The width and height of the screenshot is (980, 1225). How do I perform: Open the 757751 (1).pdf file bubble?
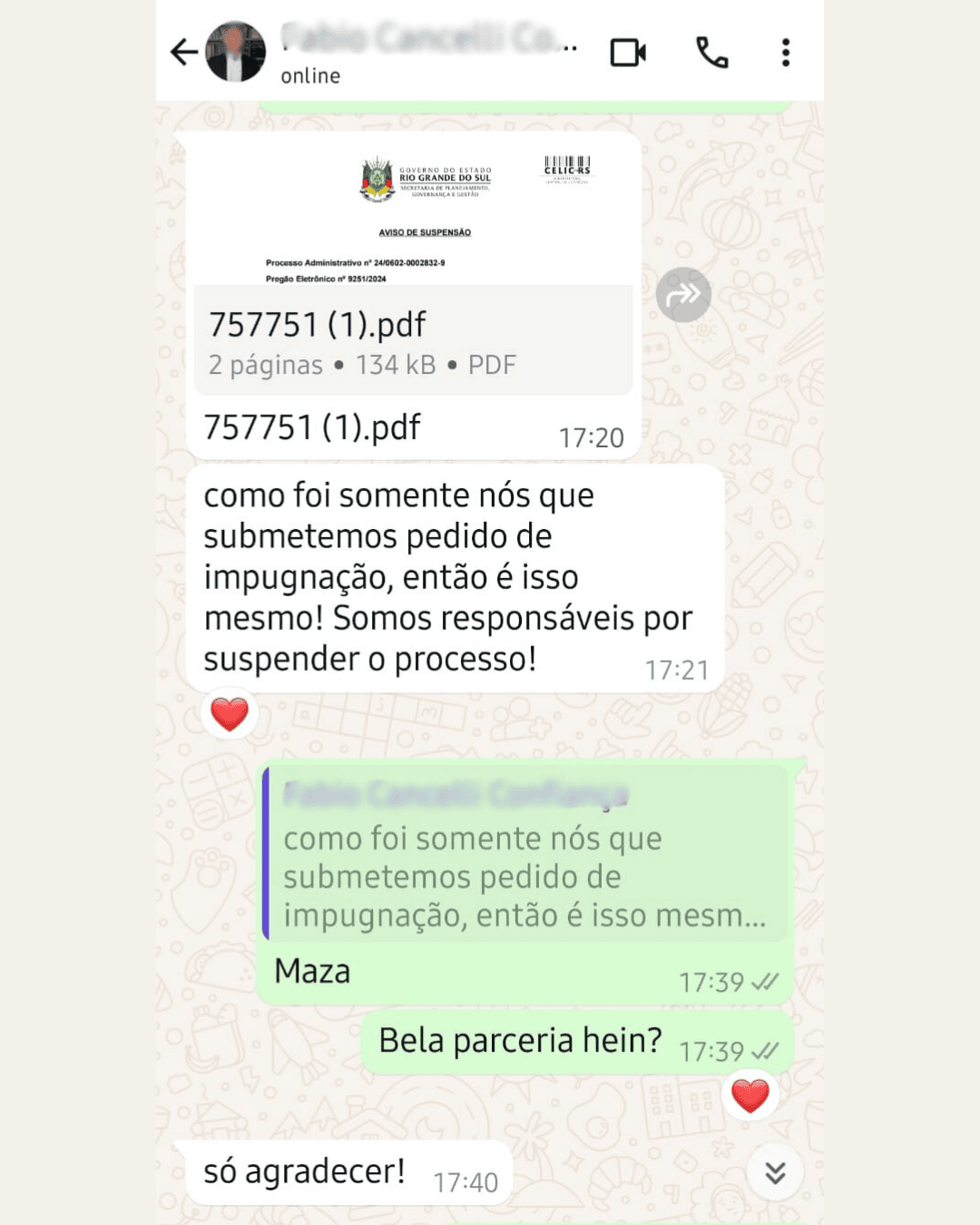click(413, 340)
